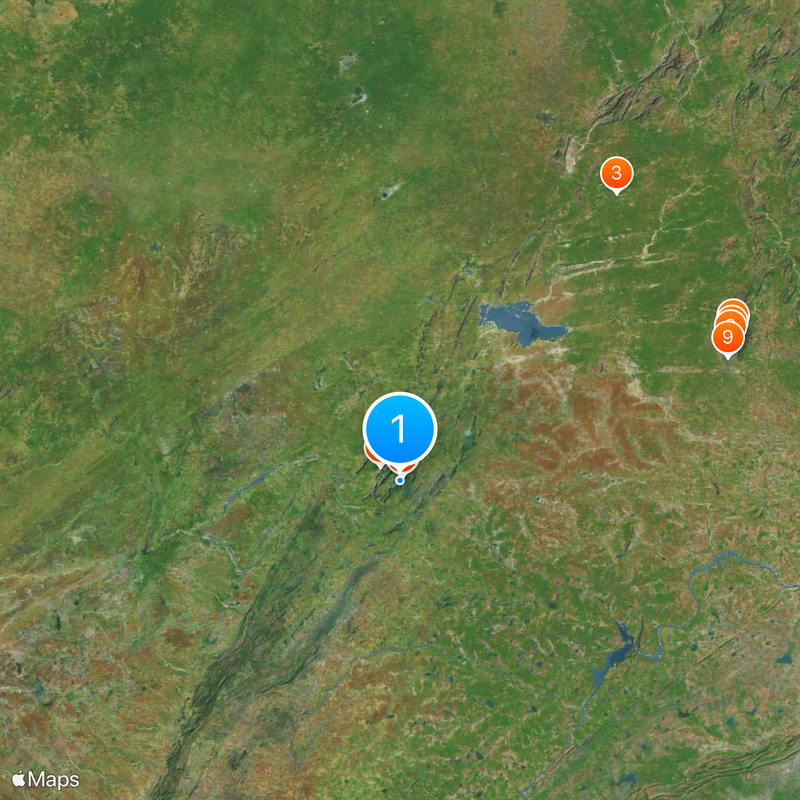Open the orange pin numbered 9
The image size is (800, 800).
click(x=728, y=336)
